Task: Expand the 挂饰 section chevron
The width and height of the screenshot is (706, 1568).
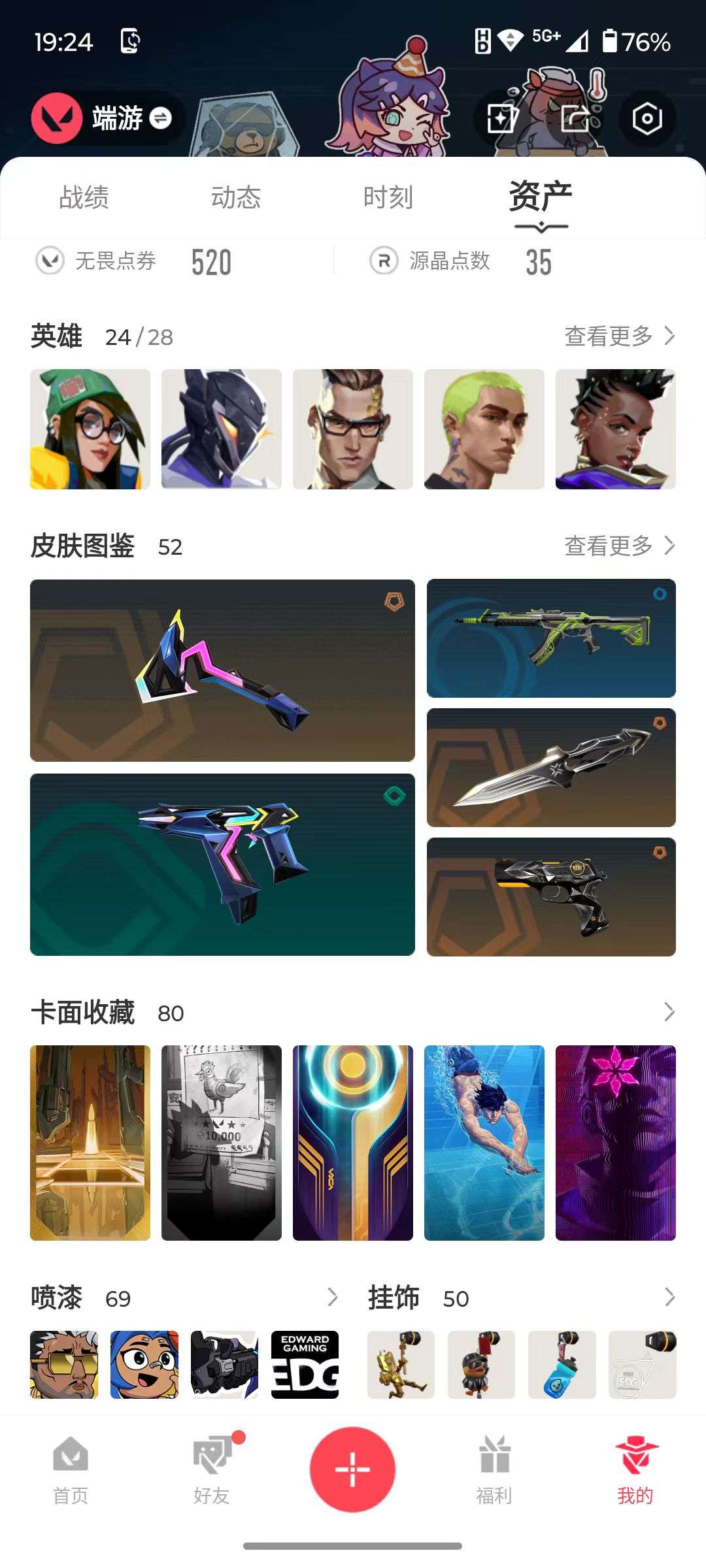Action: [x=669, y=1298]
